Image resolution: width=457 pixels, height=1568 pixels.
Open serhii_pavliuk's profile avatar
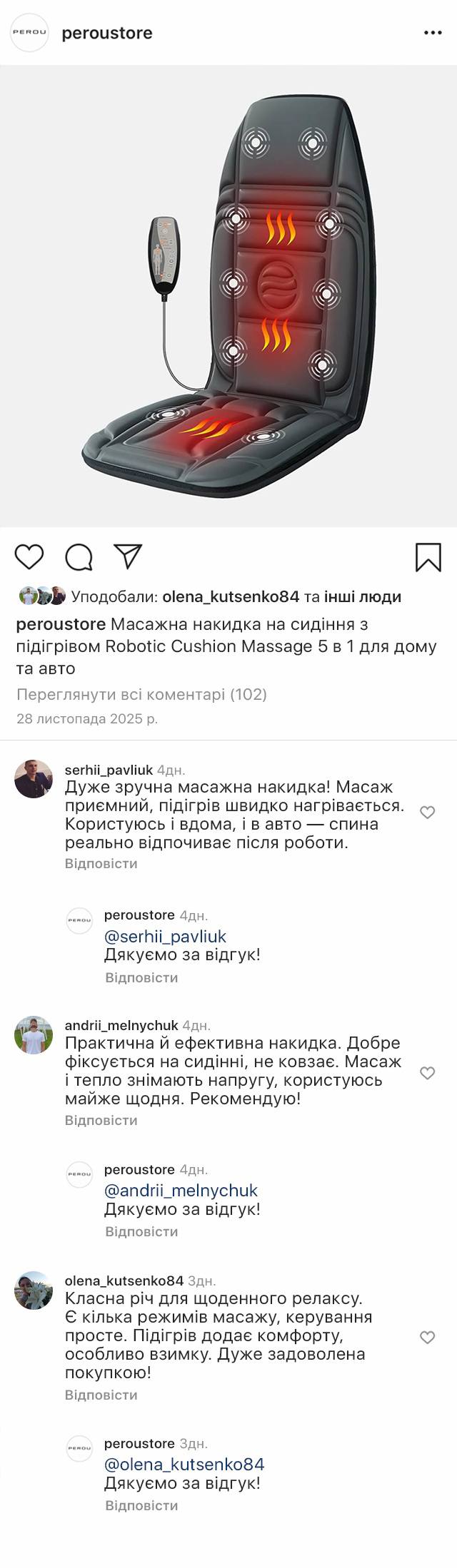[x=34, y=779]
